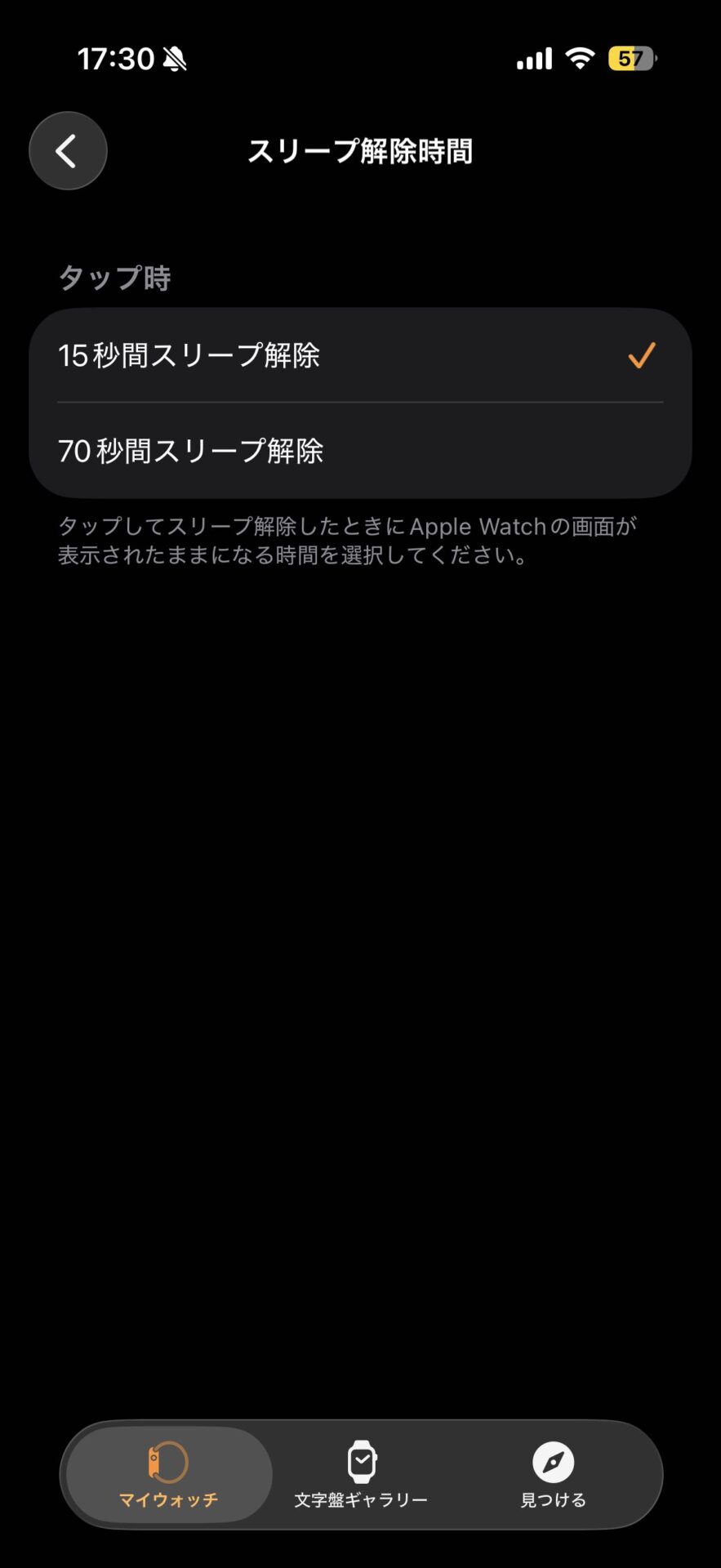Switch to マイウォッチ tab
This screenshot has width=721, height=1568.
point(169,1474)
